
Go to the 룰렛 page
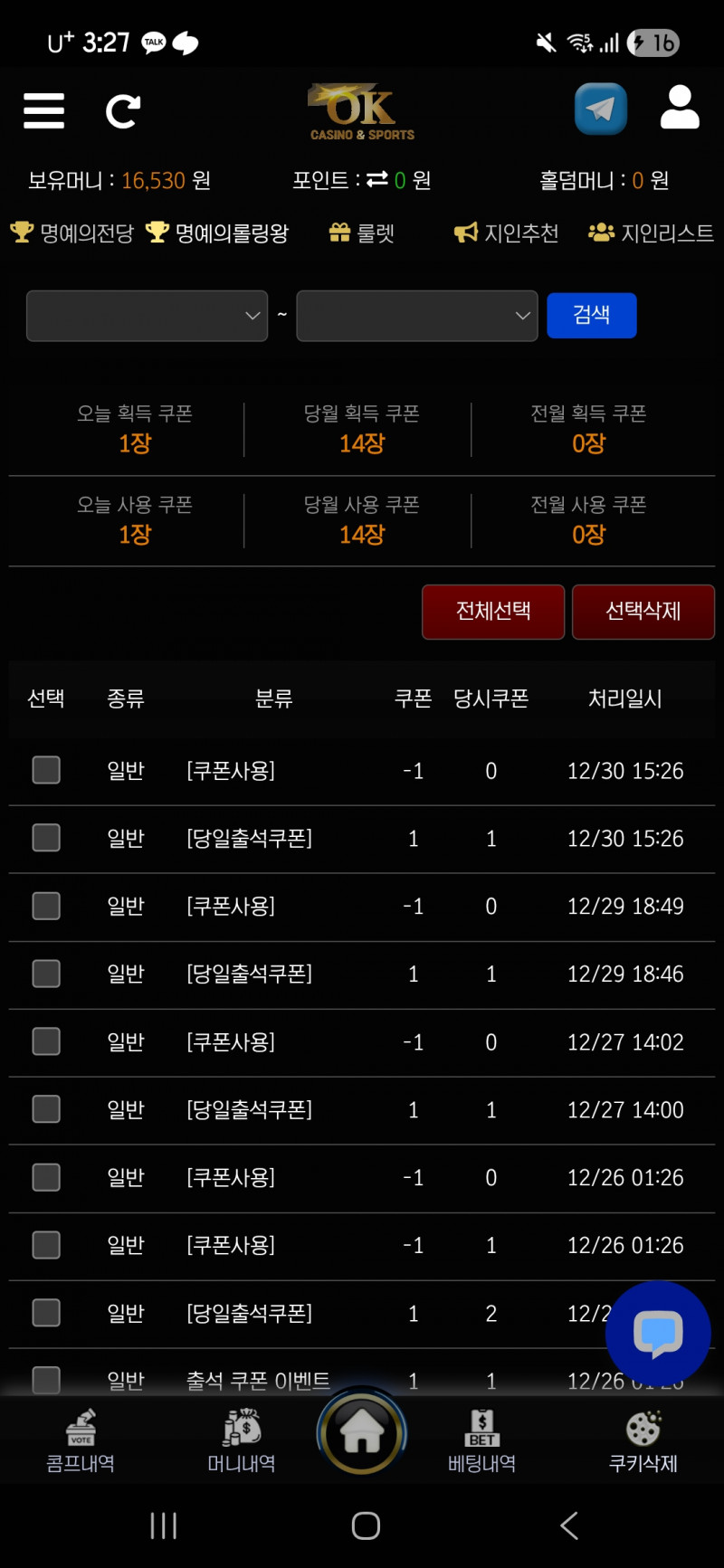(x=362, y=233)
